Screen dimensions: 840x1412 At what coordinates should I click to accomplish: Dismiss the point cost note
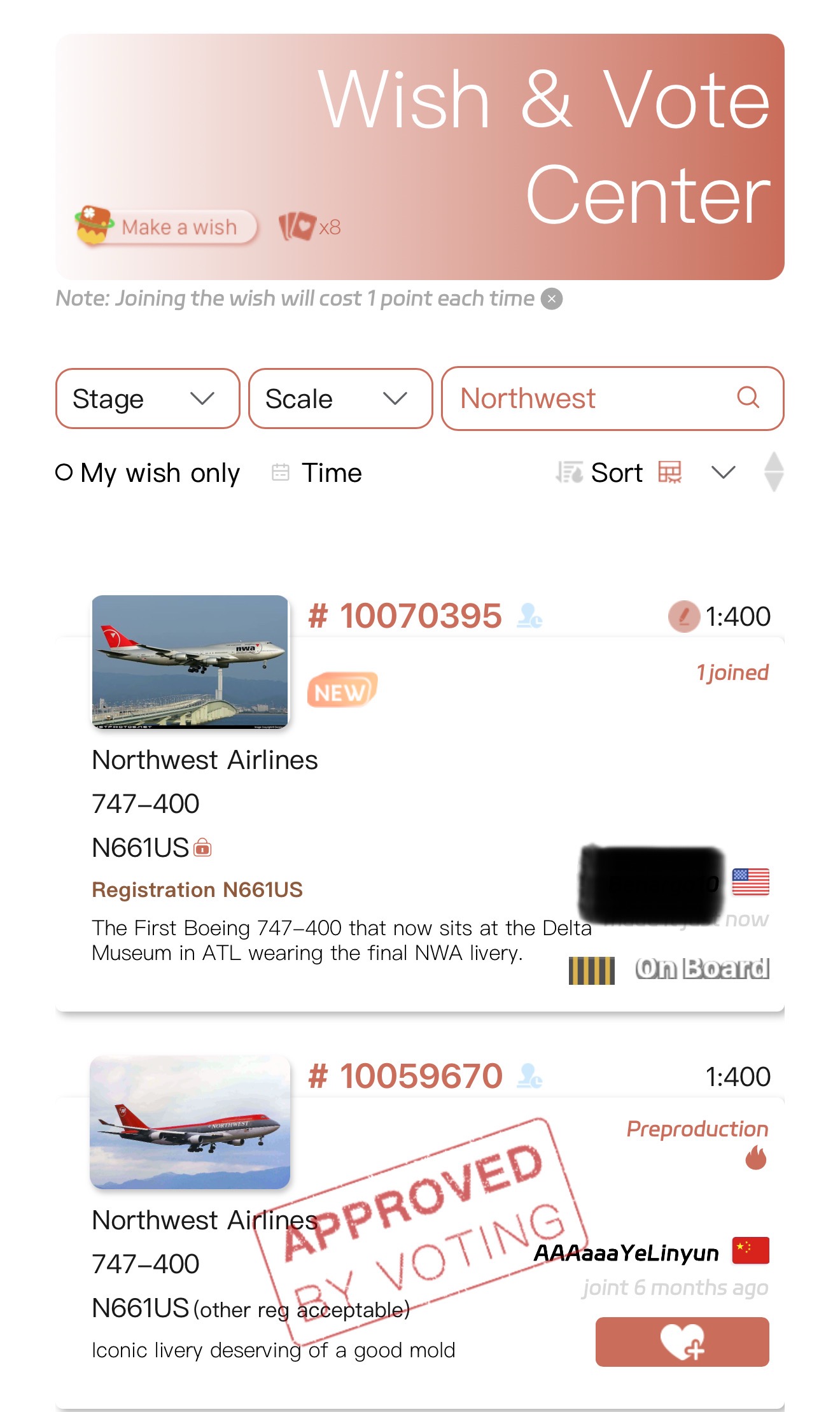(551, 299)
